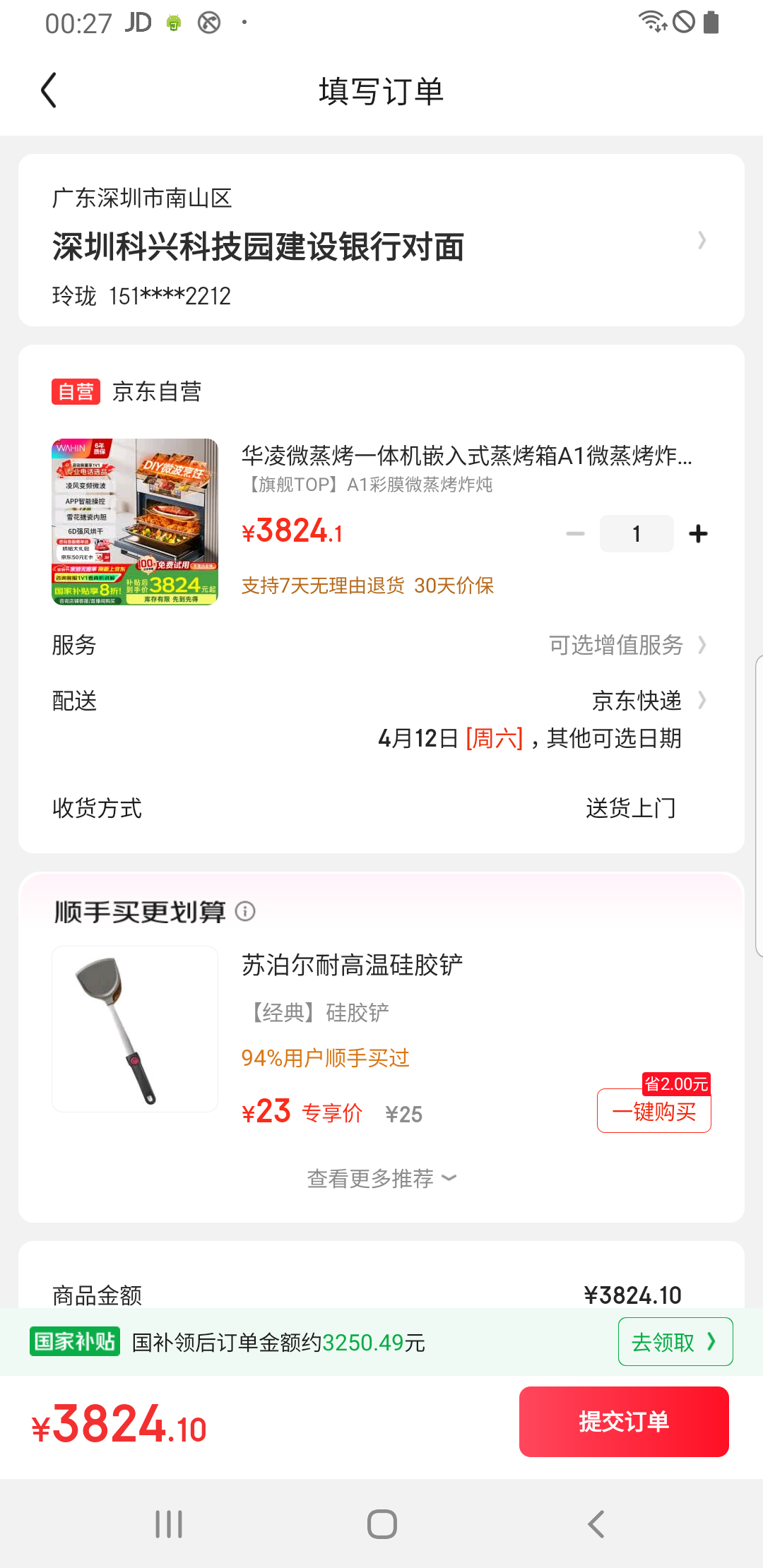Tap the system back navigation arrow
The image size is (763, 1568).
(595, 1524)
